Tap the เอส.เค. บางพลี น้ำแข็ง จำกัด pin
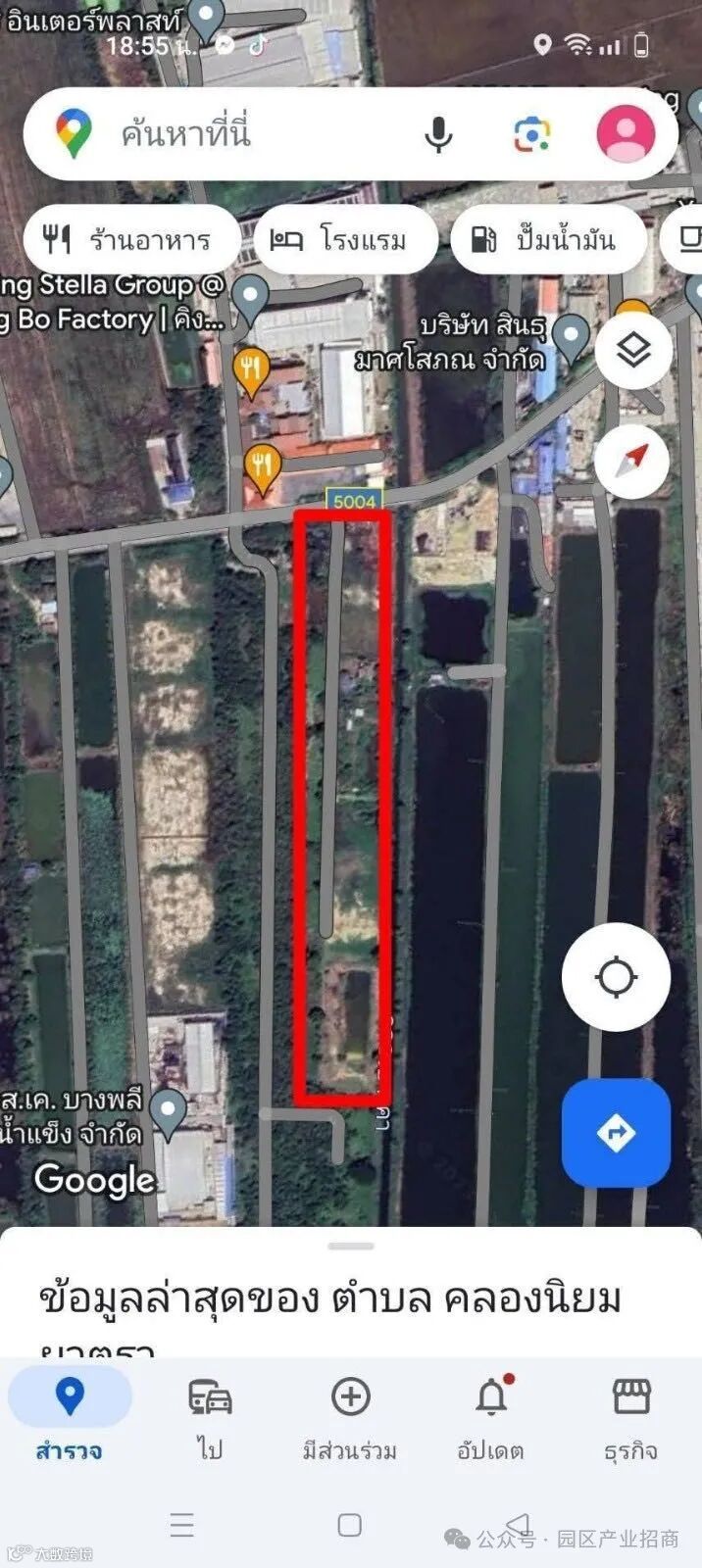 pyautogui.click(x=168, y=1111)
